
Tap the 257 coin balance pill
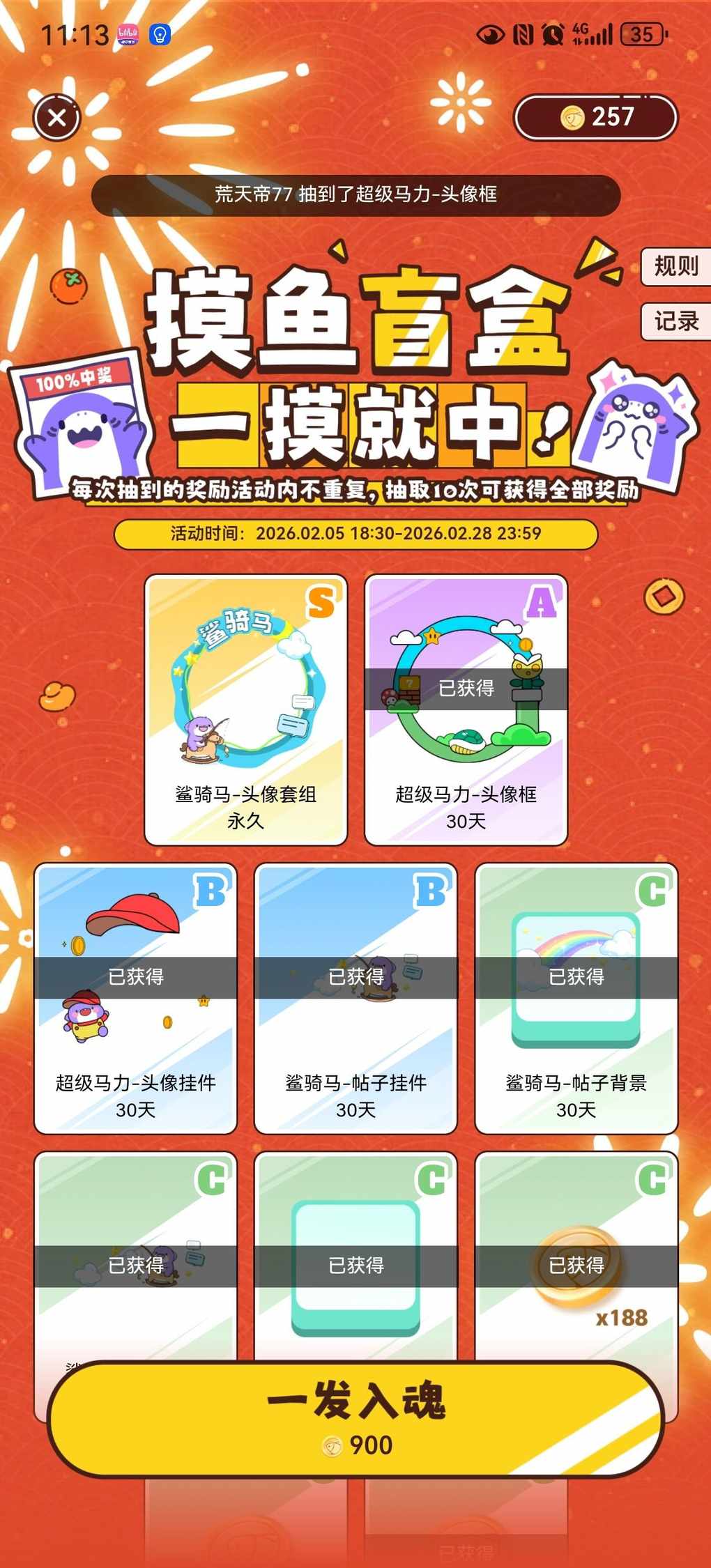click(x=596, y=117)
